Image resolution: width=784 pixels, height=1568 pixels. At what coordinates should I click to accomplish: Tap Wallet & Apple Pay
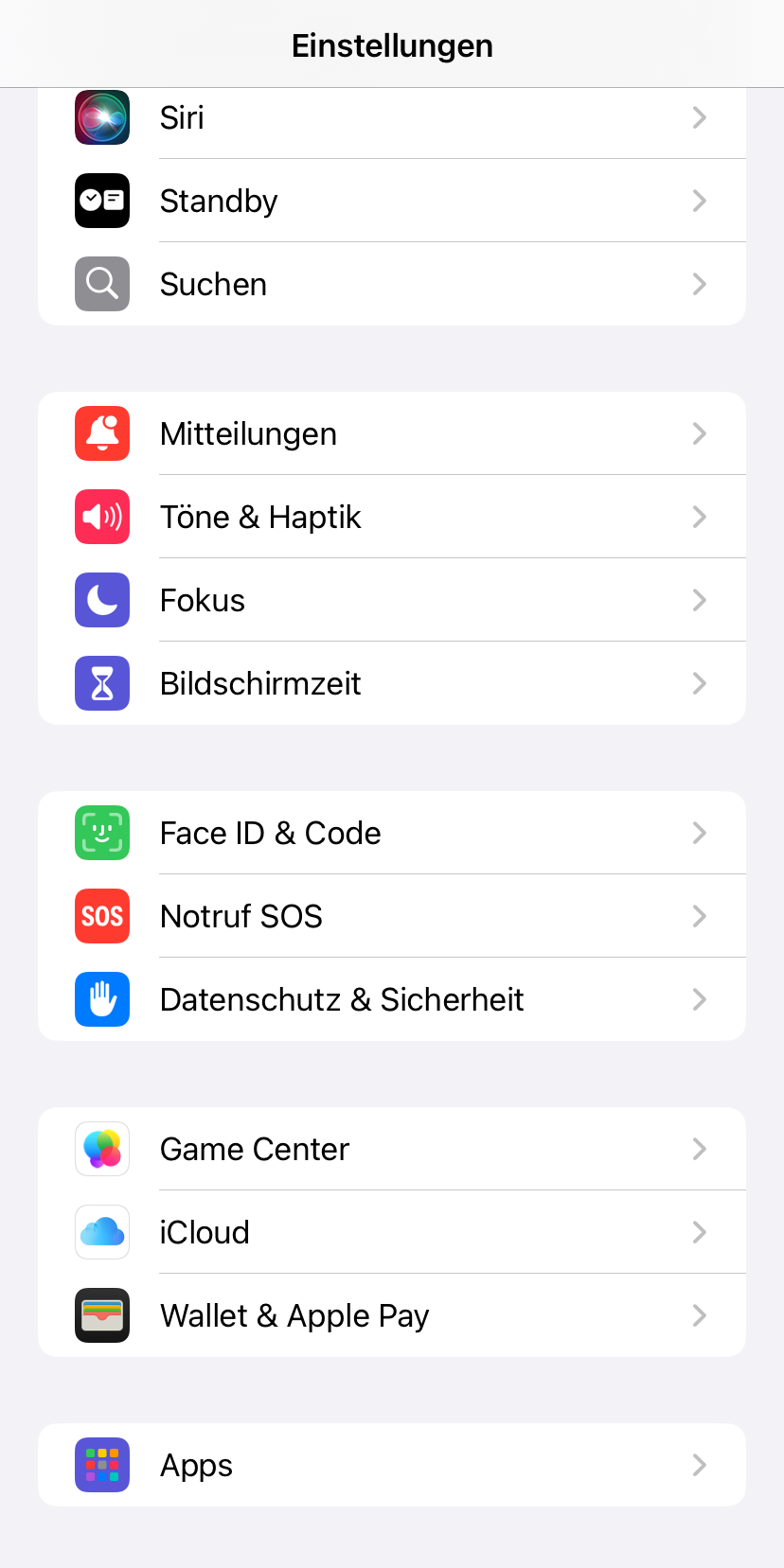(391, 1315)
